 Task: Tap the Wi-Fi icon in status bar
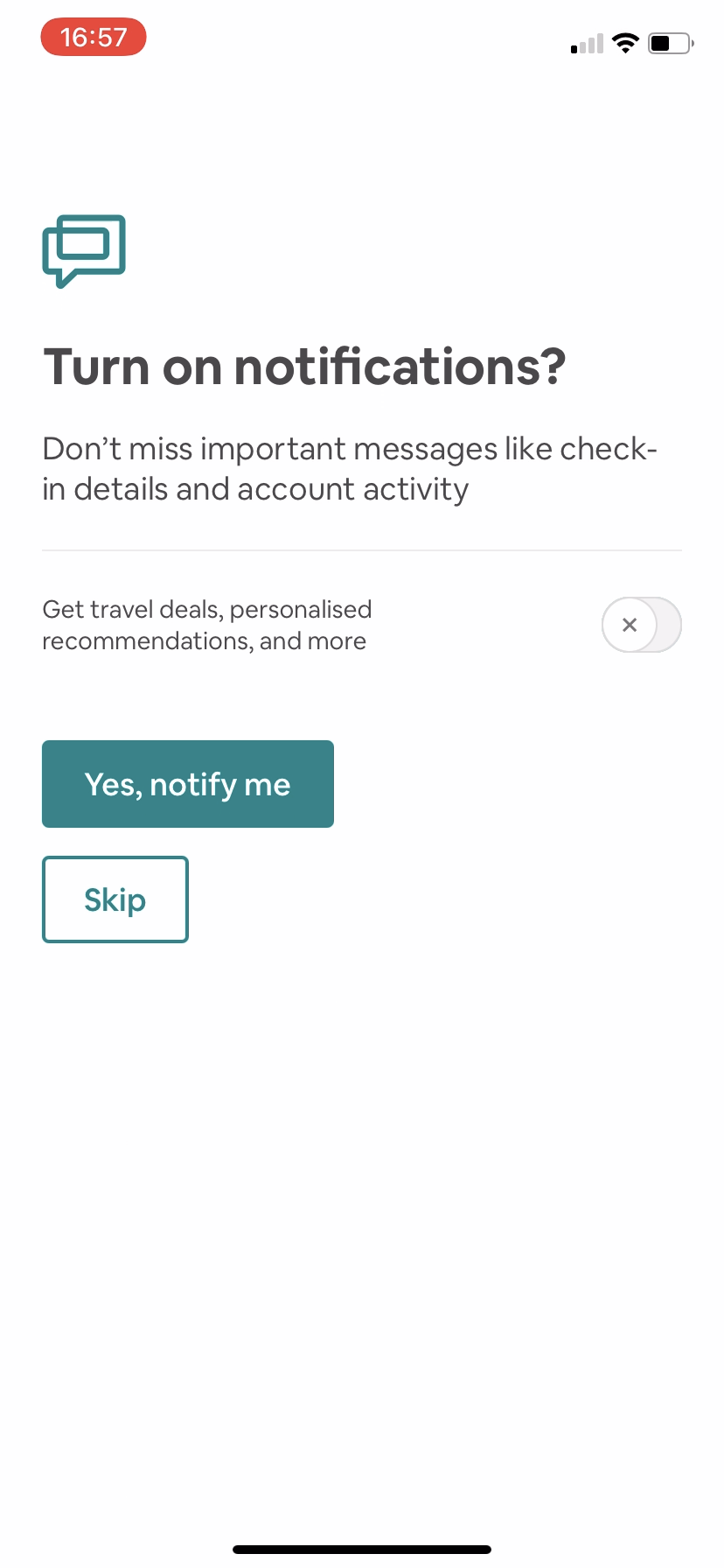[626, 43]
